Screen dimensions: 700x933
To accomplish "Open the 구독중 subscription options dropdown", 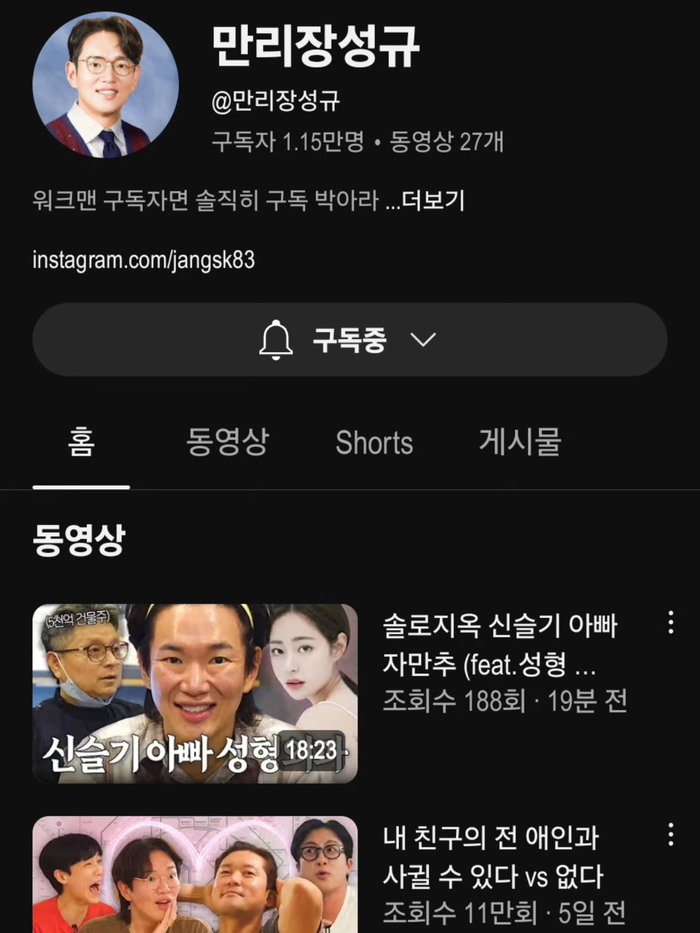I will coord(349,340).
